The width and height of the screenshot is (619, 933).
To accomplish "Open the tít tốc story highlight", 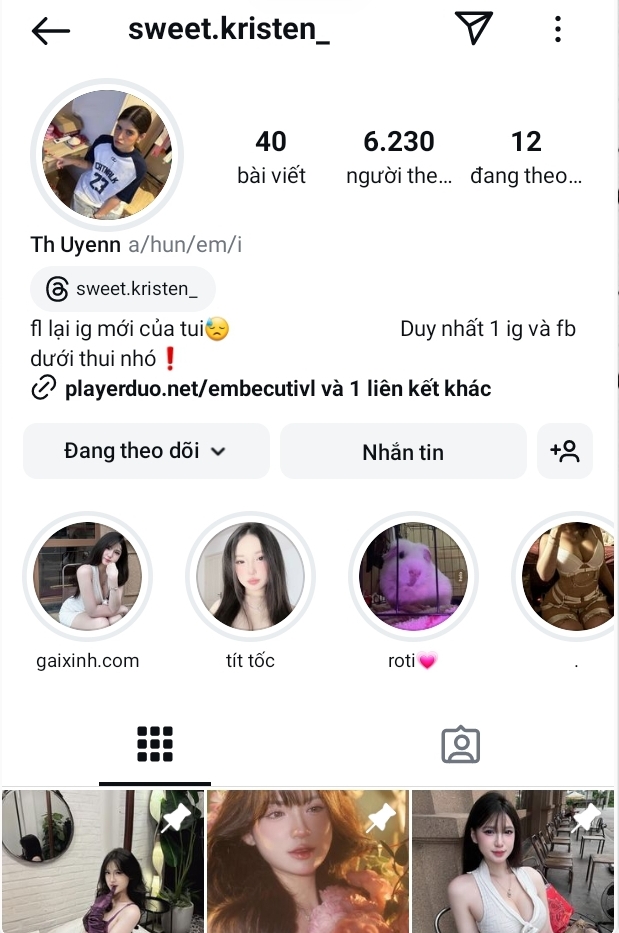I will point(250,577).
